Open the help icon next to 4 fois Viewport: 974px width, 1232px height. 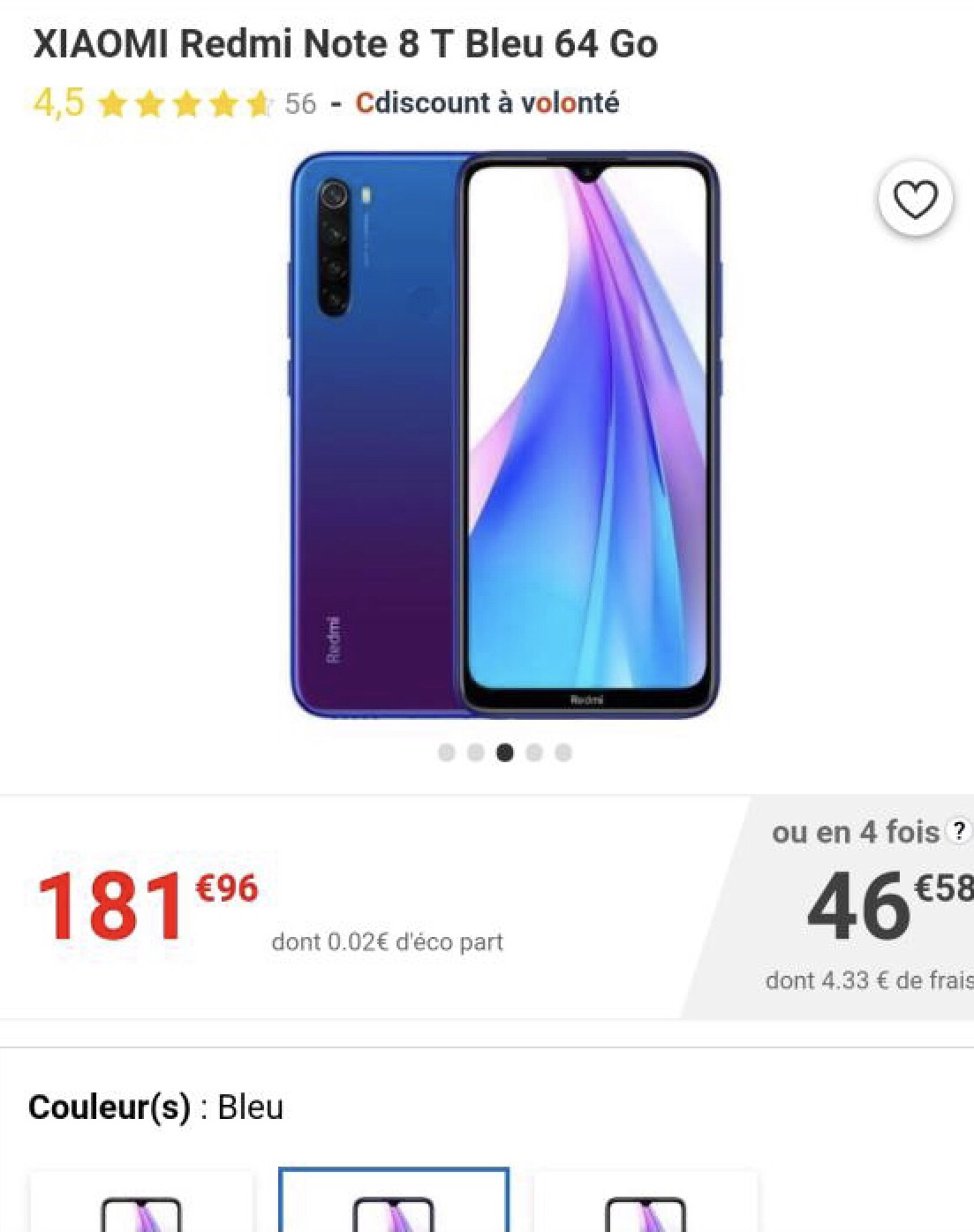pos(957,832)
